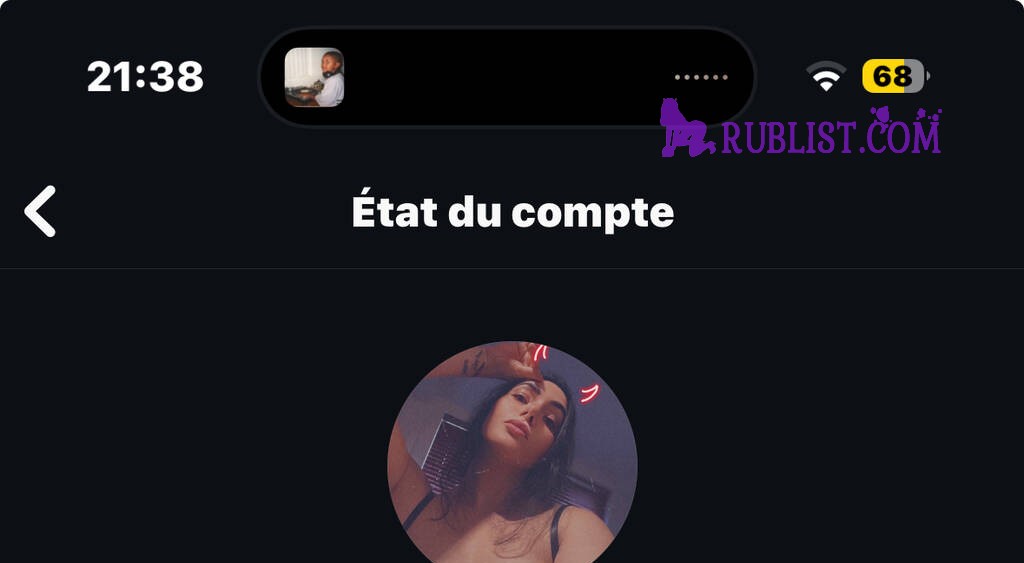
Task: Open the Dynamic Island now-playing activity
Action: point(507,77)
